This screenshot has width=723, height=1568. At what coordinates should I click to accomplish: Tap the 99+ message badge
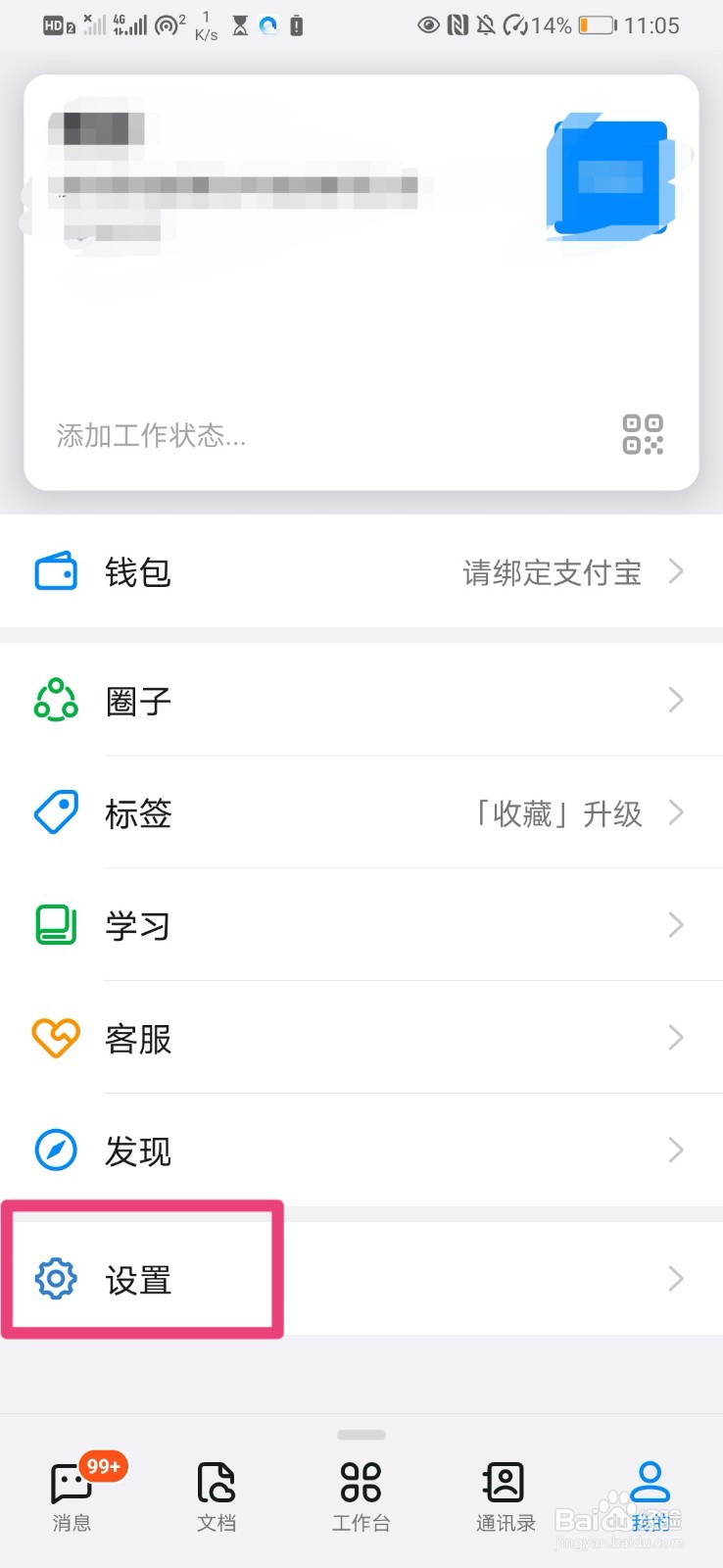[102, 1466]
